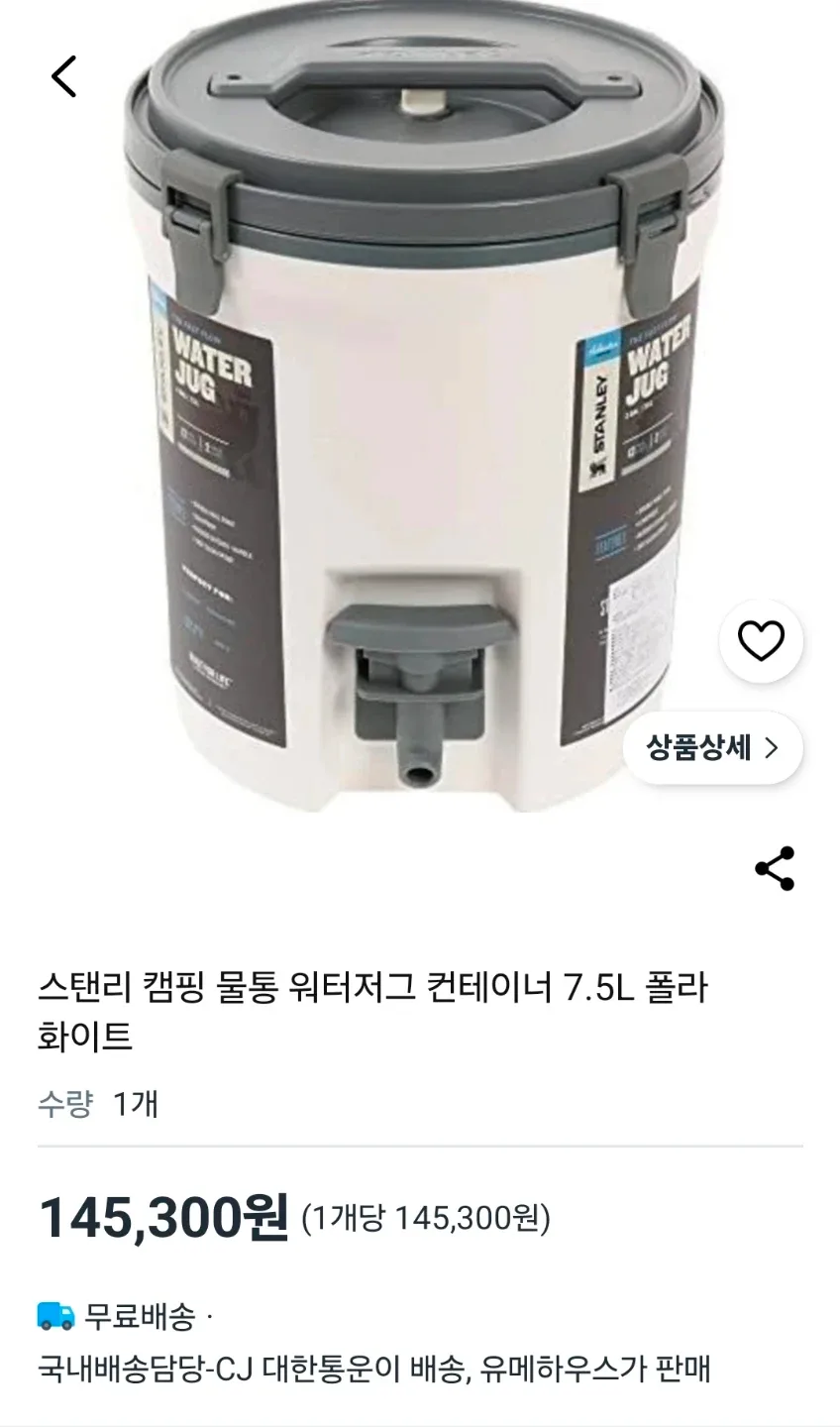Click the blue free shipping truck icon
Screen dimensions: 840x1427
[x=53, y=1315]
